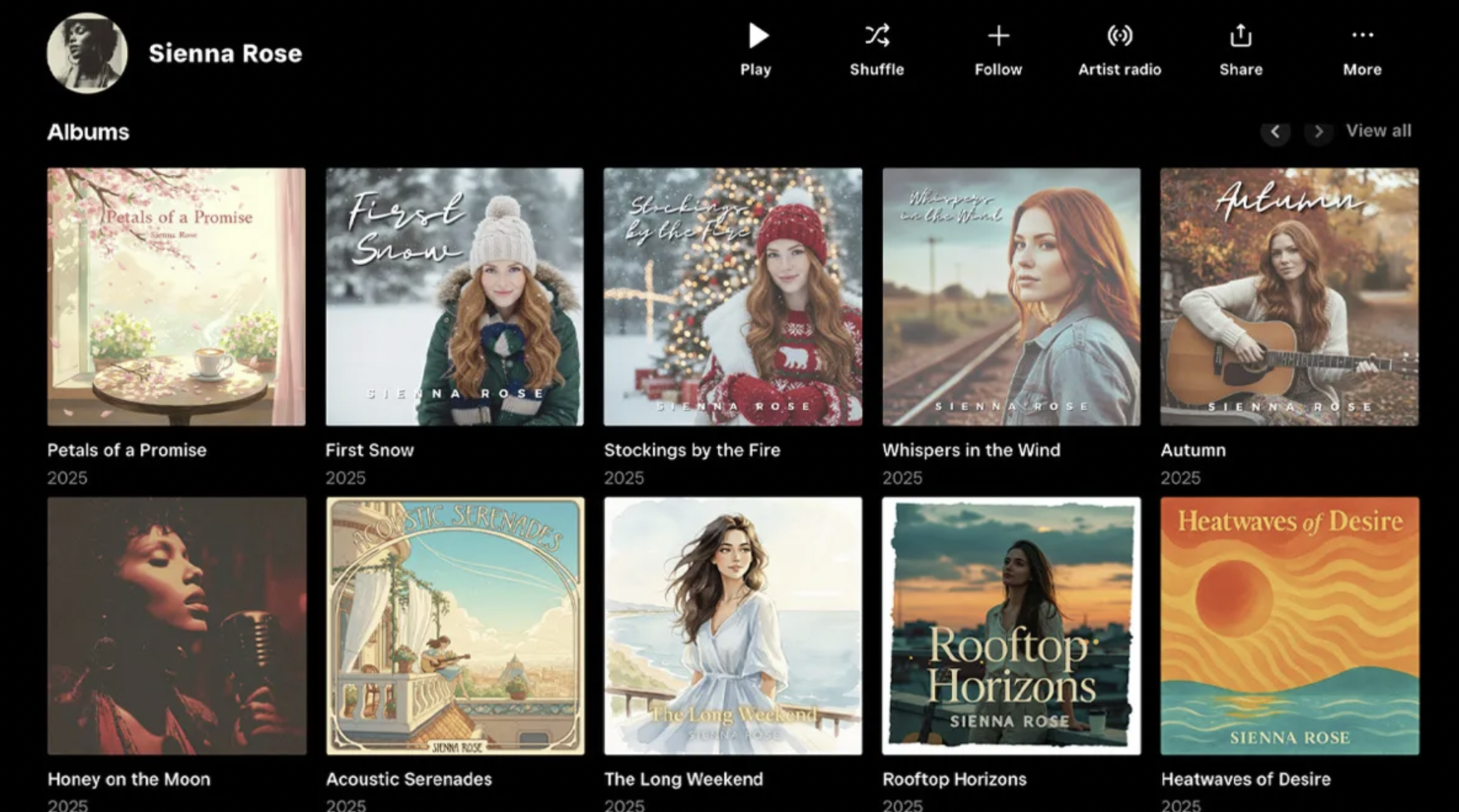The image size is (1459, 812).
Task: Shuffle Sienna Rose's tracks
Action: [877, 49]
